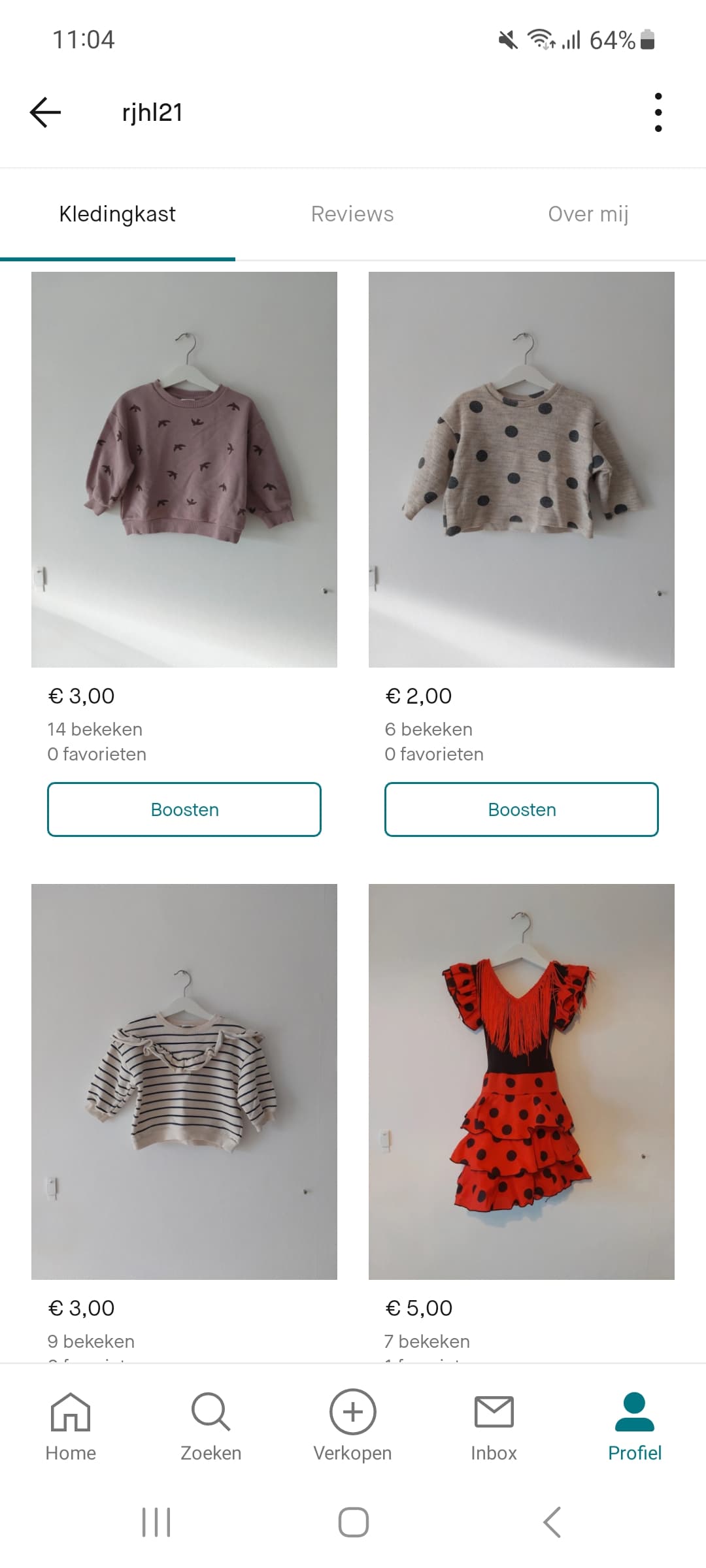The image size is (706, 1568).
Task: Select the Profiel tab
Action: [x=635, y=1426]
